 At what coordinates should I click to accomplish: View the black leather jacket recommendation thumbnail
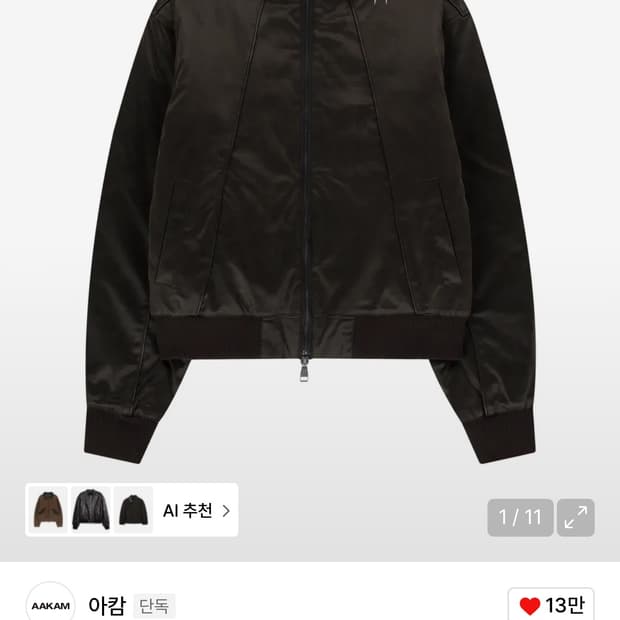(91, 510)
